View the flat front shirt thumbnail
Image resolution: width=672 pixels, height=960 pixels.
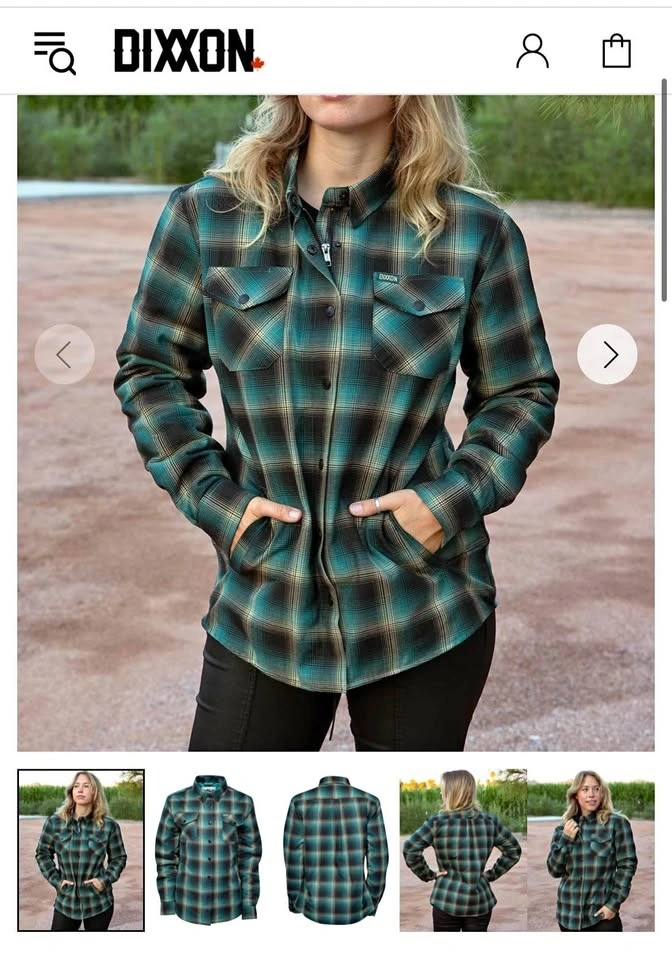[x=208, y=850]
